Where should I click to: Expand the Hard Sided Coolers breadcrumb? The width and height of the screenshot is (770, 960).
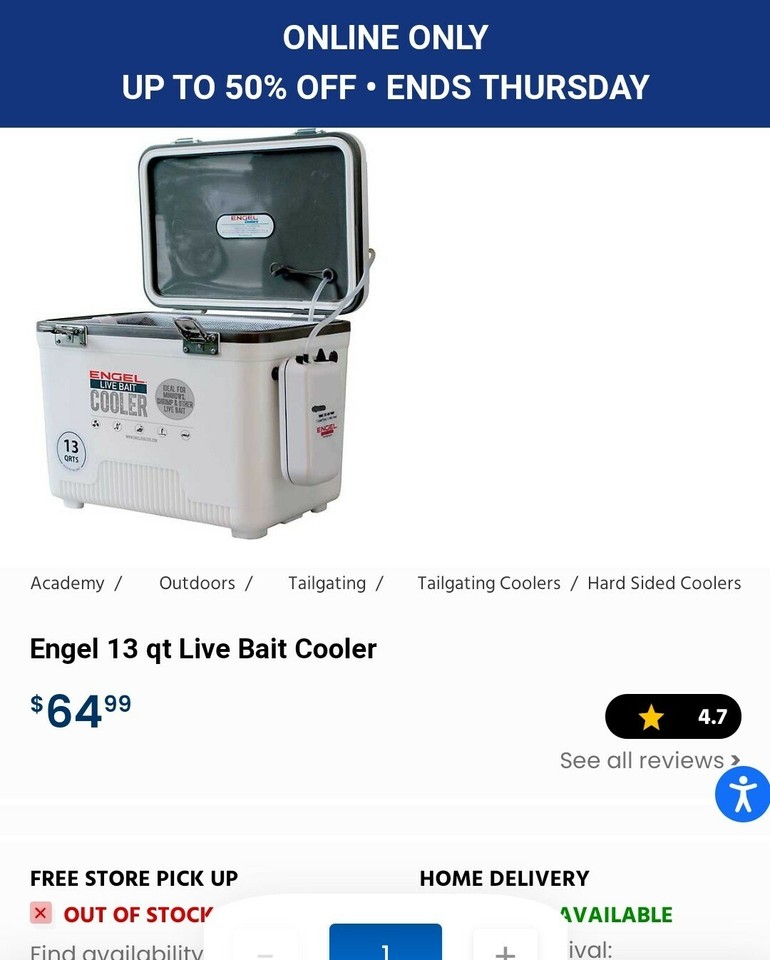click(x=664, y=582)
